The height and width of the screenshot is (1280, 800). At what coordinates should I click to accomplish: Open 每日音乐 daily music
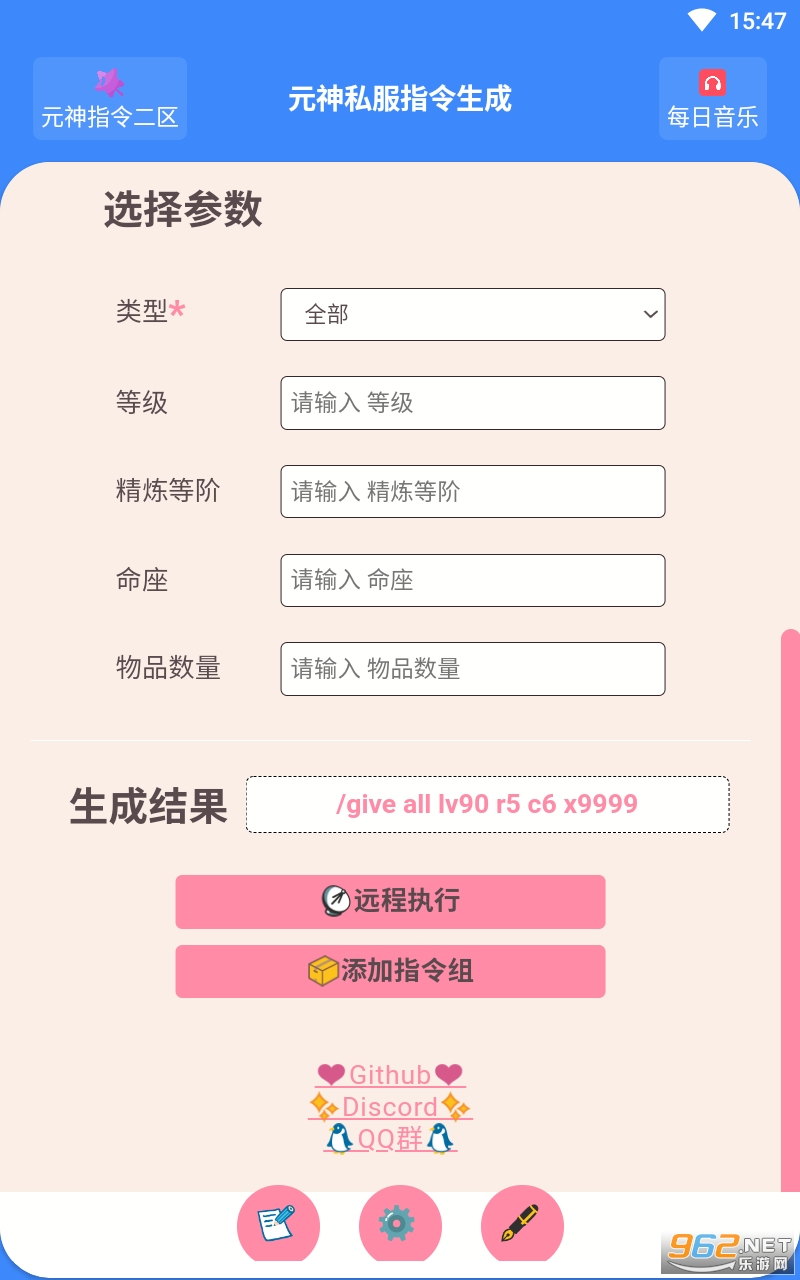(713, 99)
